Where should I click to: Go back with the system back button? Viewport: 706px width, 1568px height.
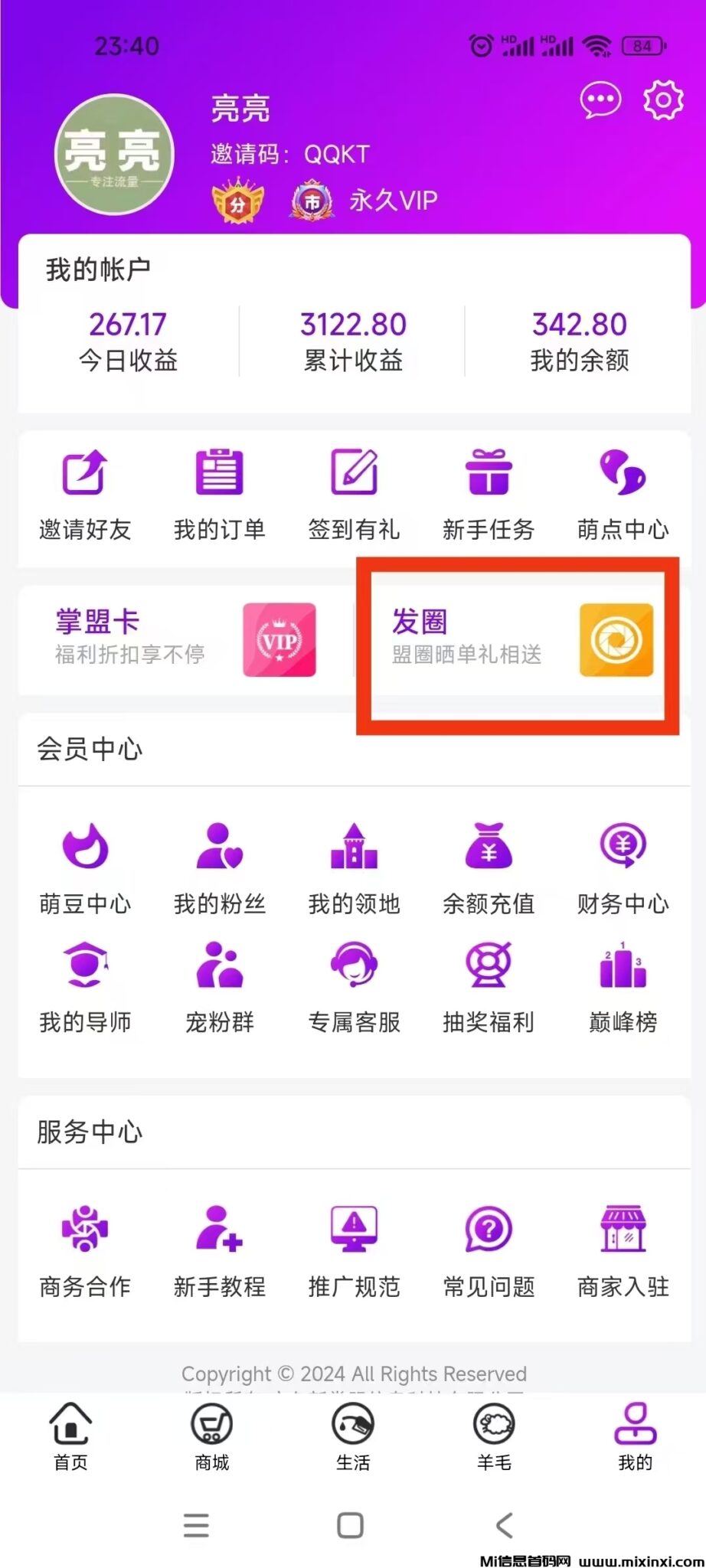coord(504,1525)
